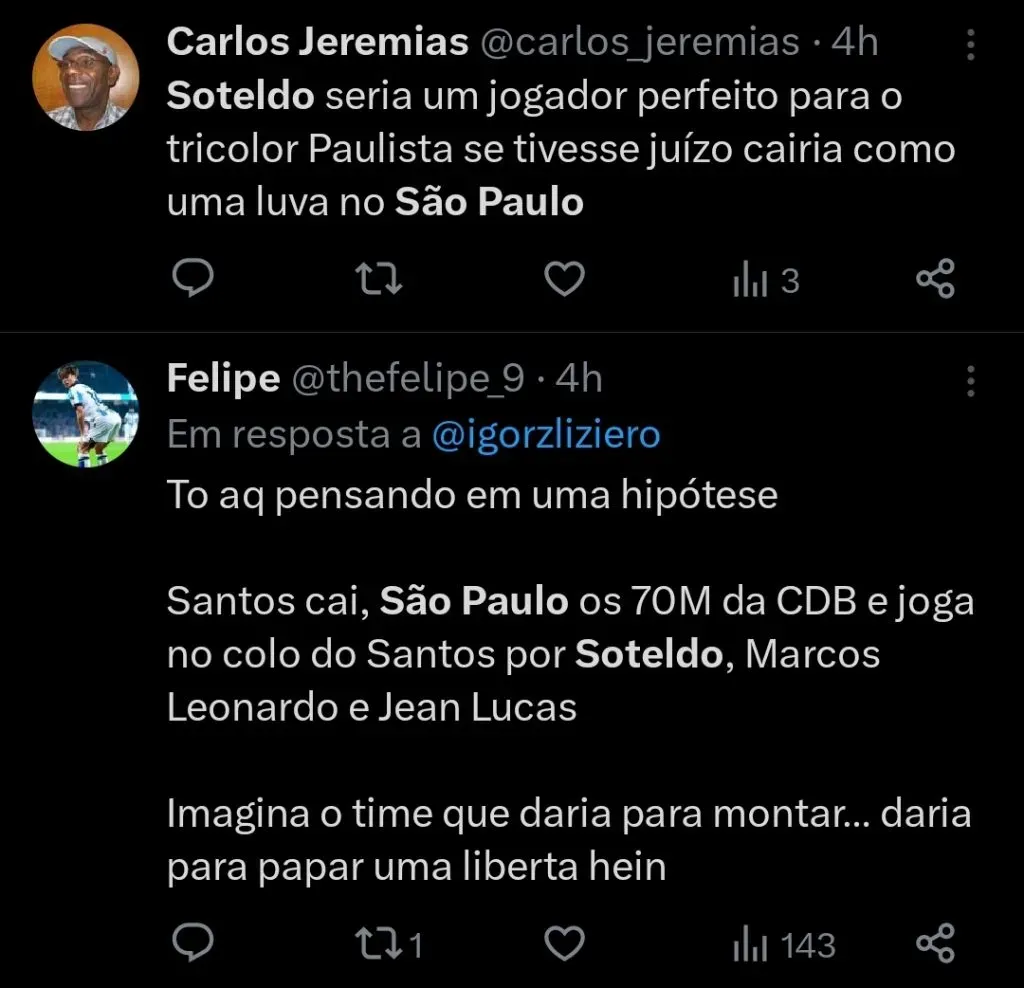Share Carlos Jeremias's tweet
Image resolution: width=1024 pixels, height=988 pixels.
click(936, 281)
